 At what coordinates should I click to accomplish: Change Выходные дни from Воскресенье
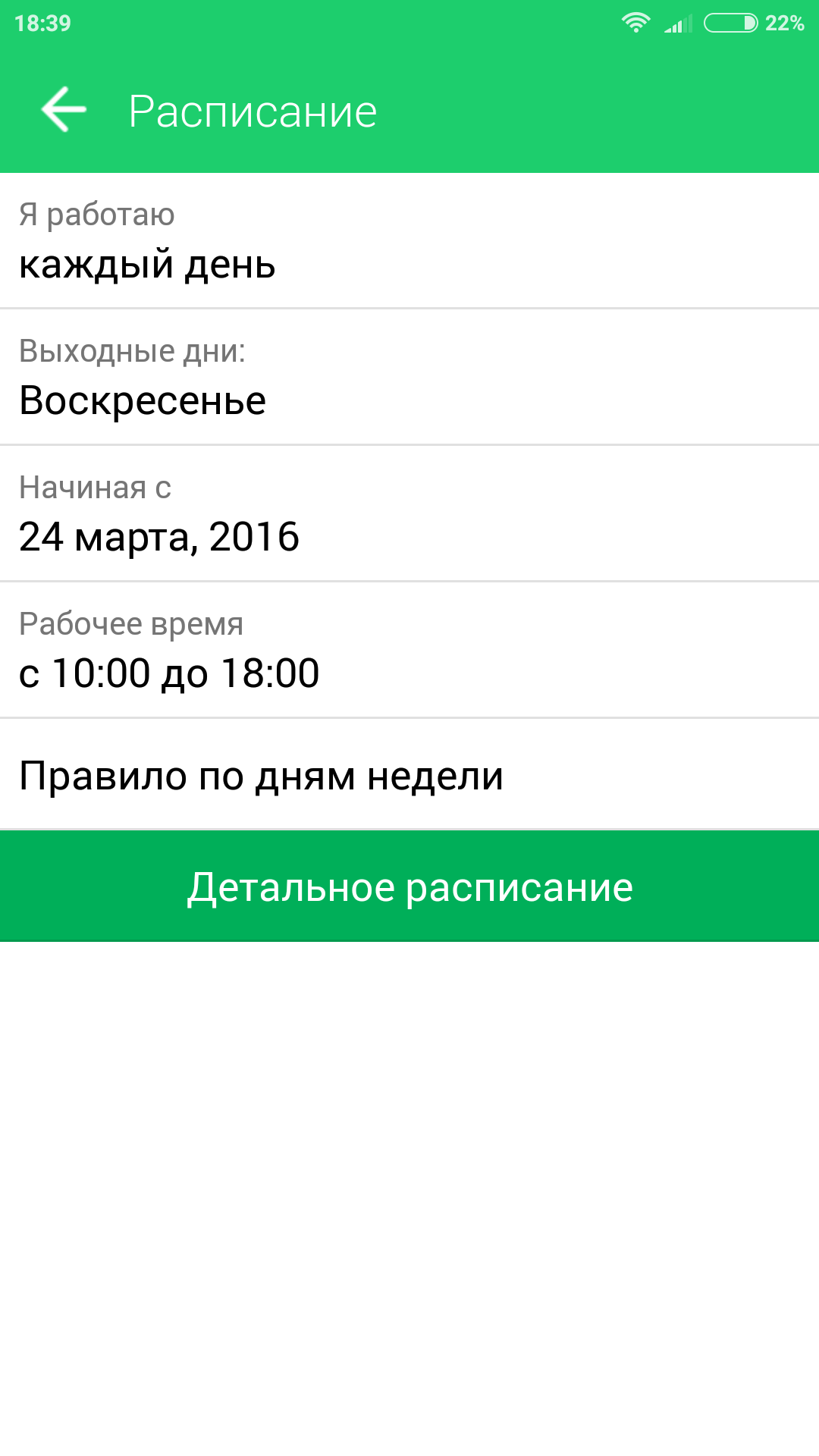click(x=409, y=378)
